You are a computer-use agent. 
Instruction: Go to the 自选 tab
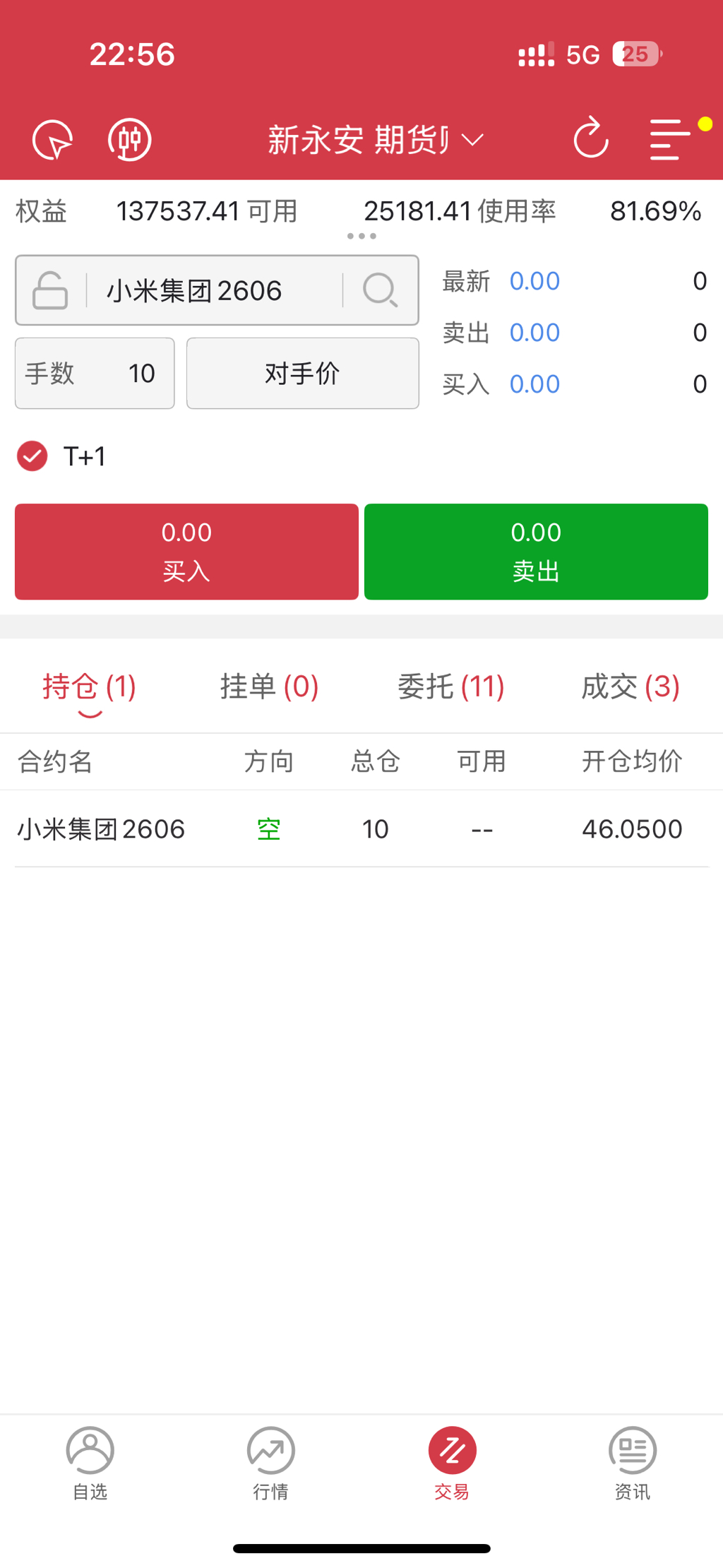(x=90, y=1462)
